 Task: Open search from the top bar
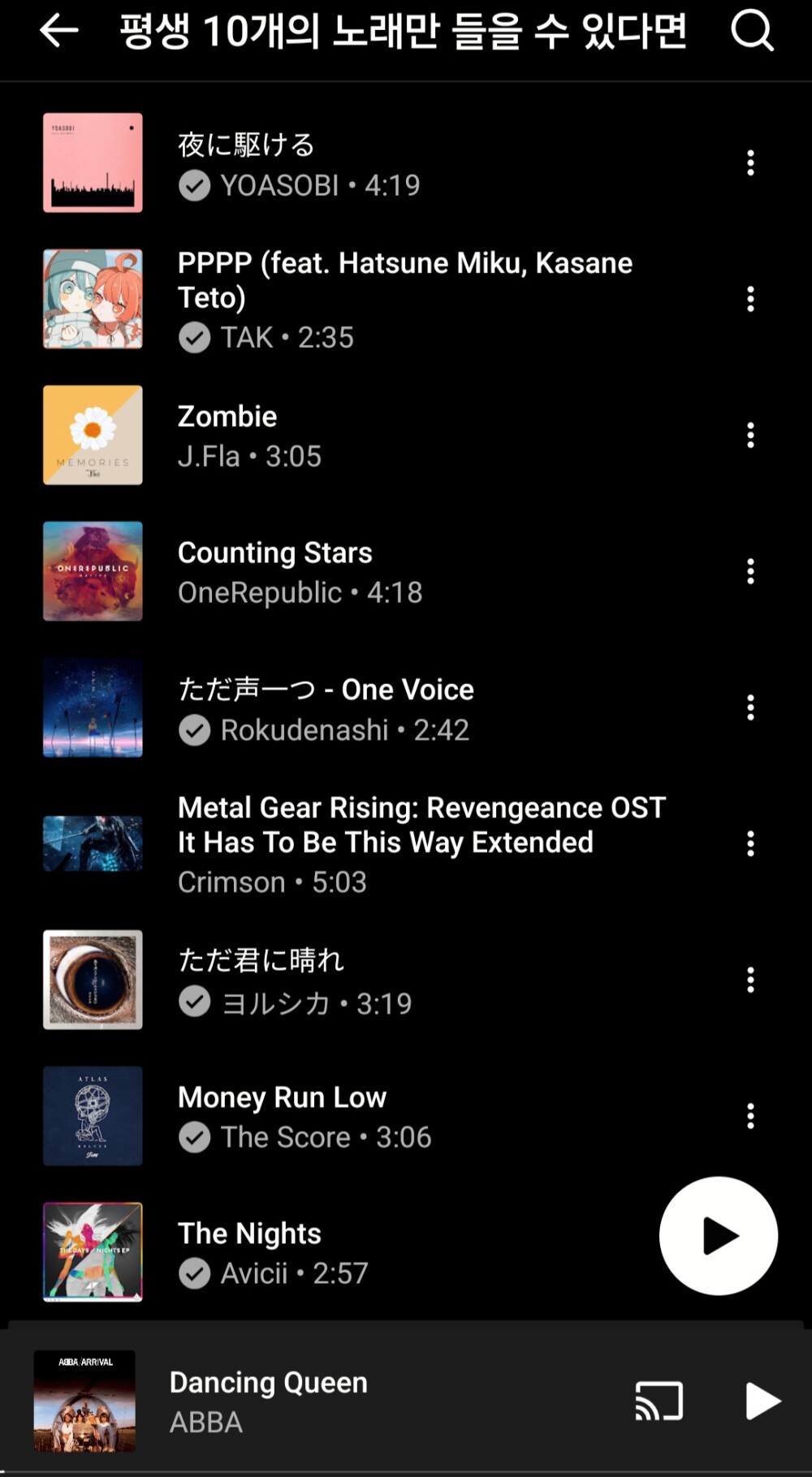pos(751,32)
